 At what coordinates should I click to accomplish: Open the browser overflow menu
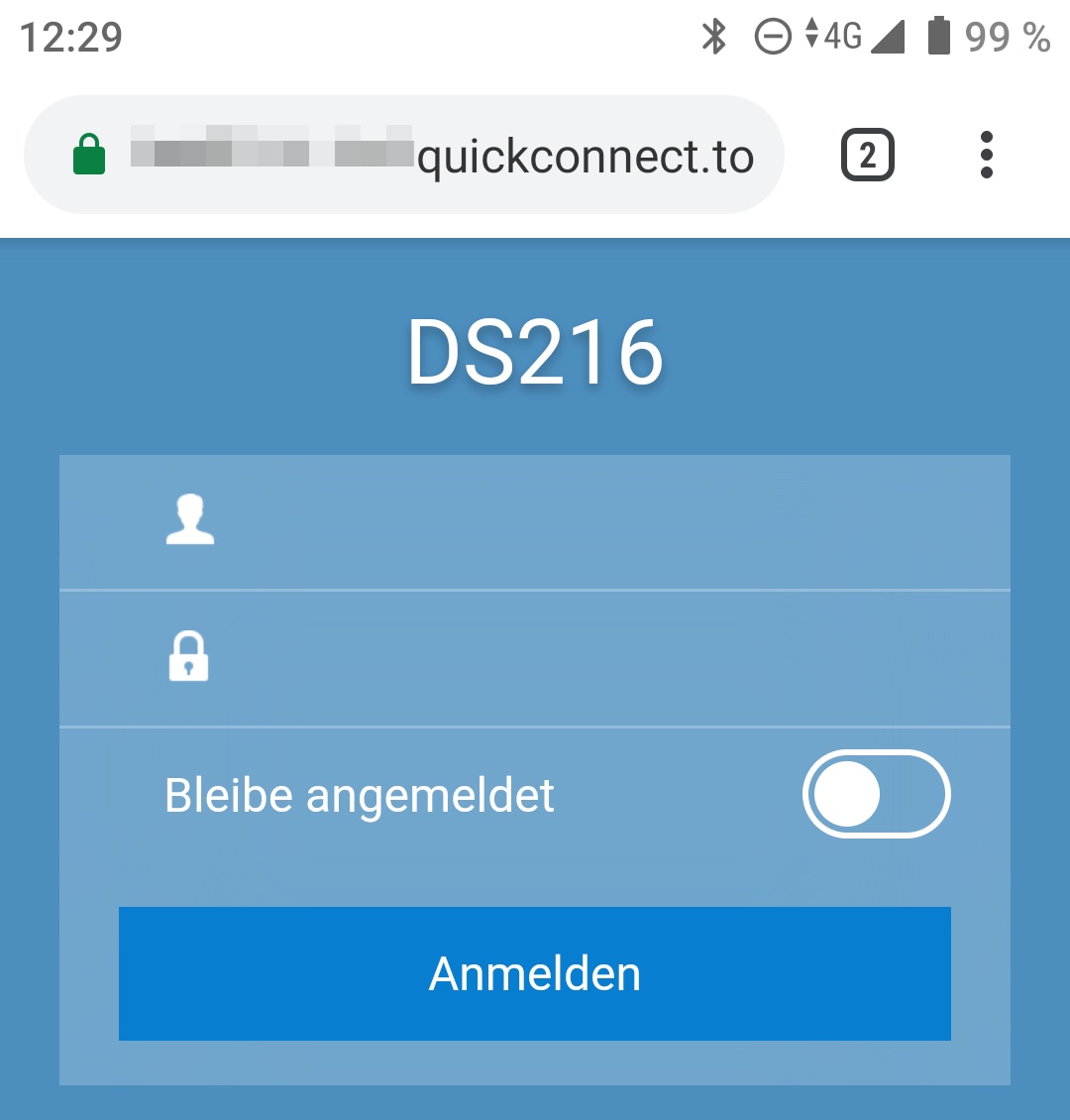coord(985,156)
